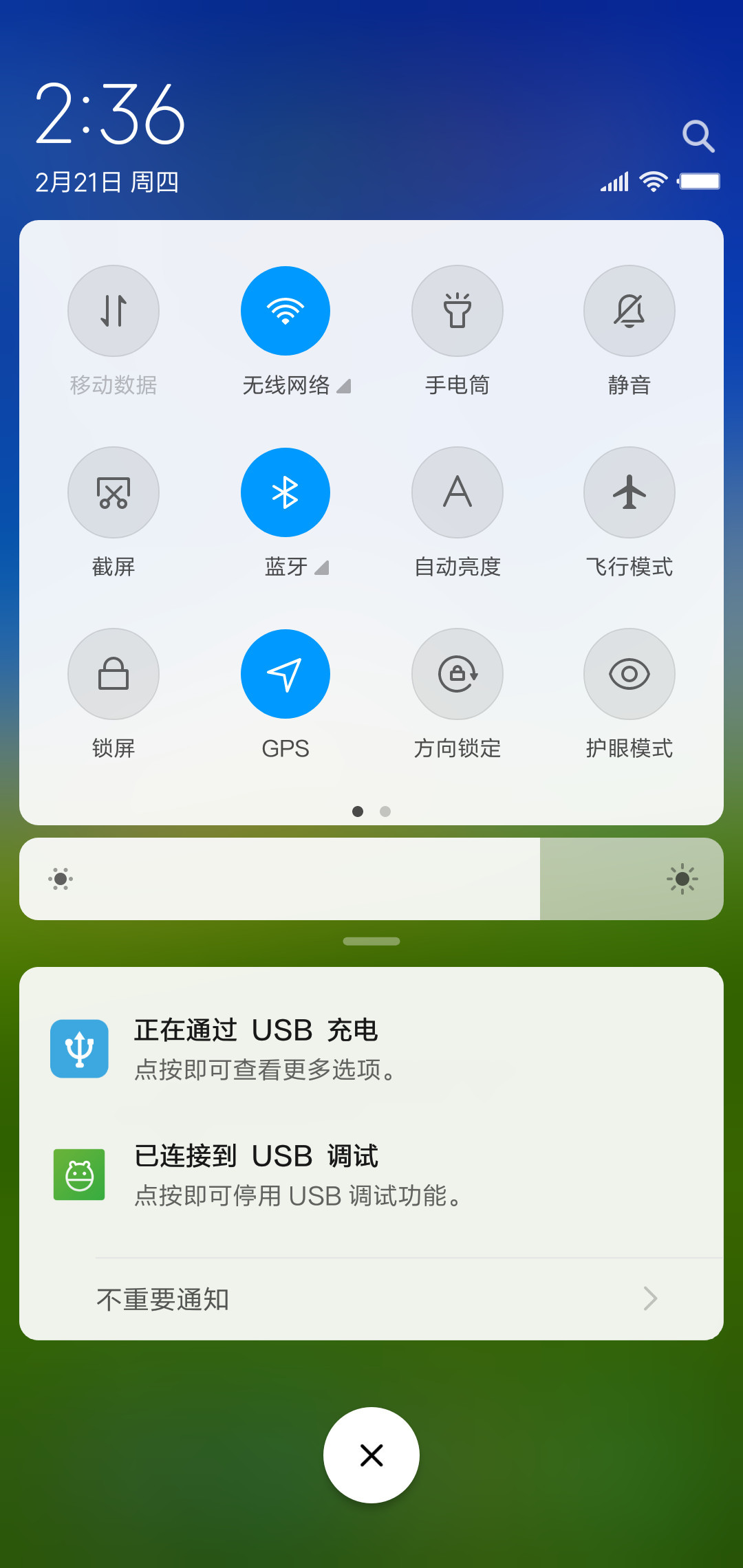Open the 正在通过 USB 充电 notification
The image size is (743, 1568).
371,1048
